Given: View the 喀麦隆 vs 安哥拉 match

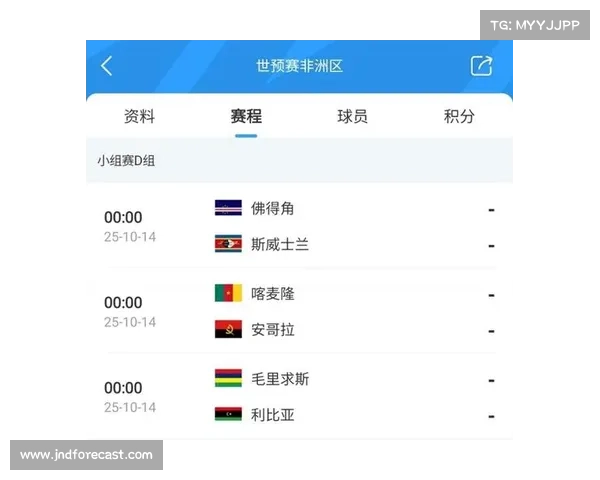Looking at the screenshot, I should coord(299,312).
